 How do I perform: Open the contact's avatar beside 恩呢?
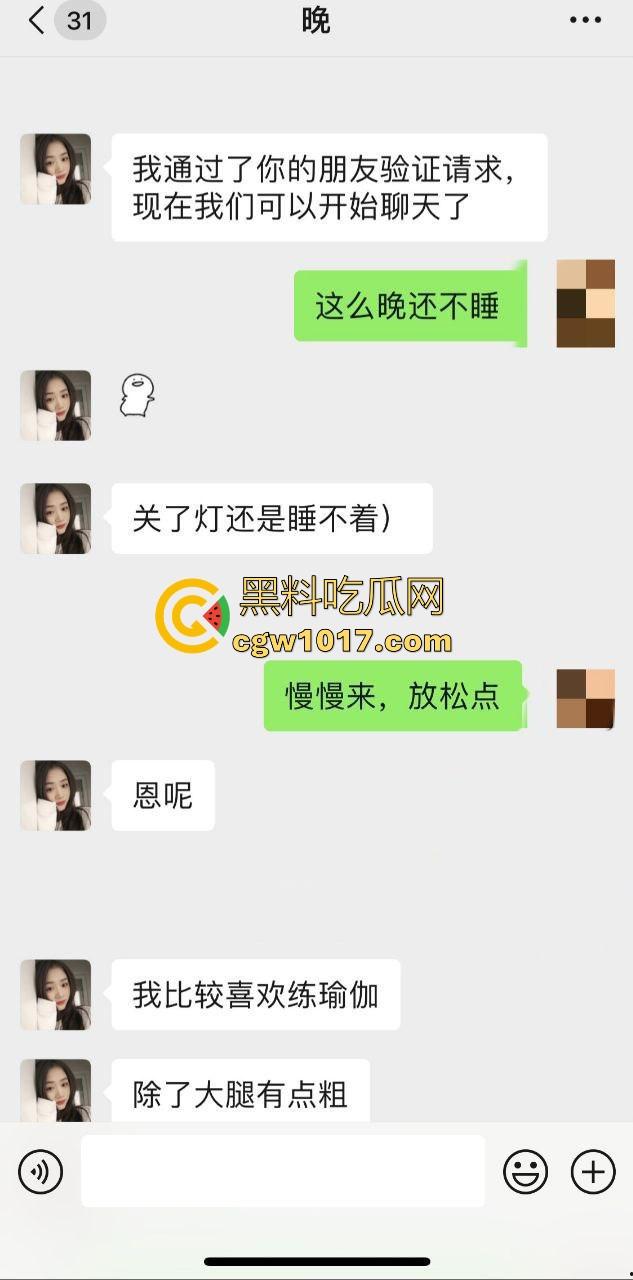click(56, 795)
